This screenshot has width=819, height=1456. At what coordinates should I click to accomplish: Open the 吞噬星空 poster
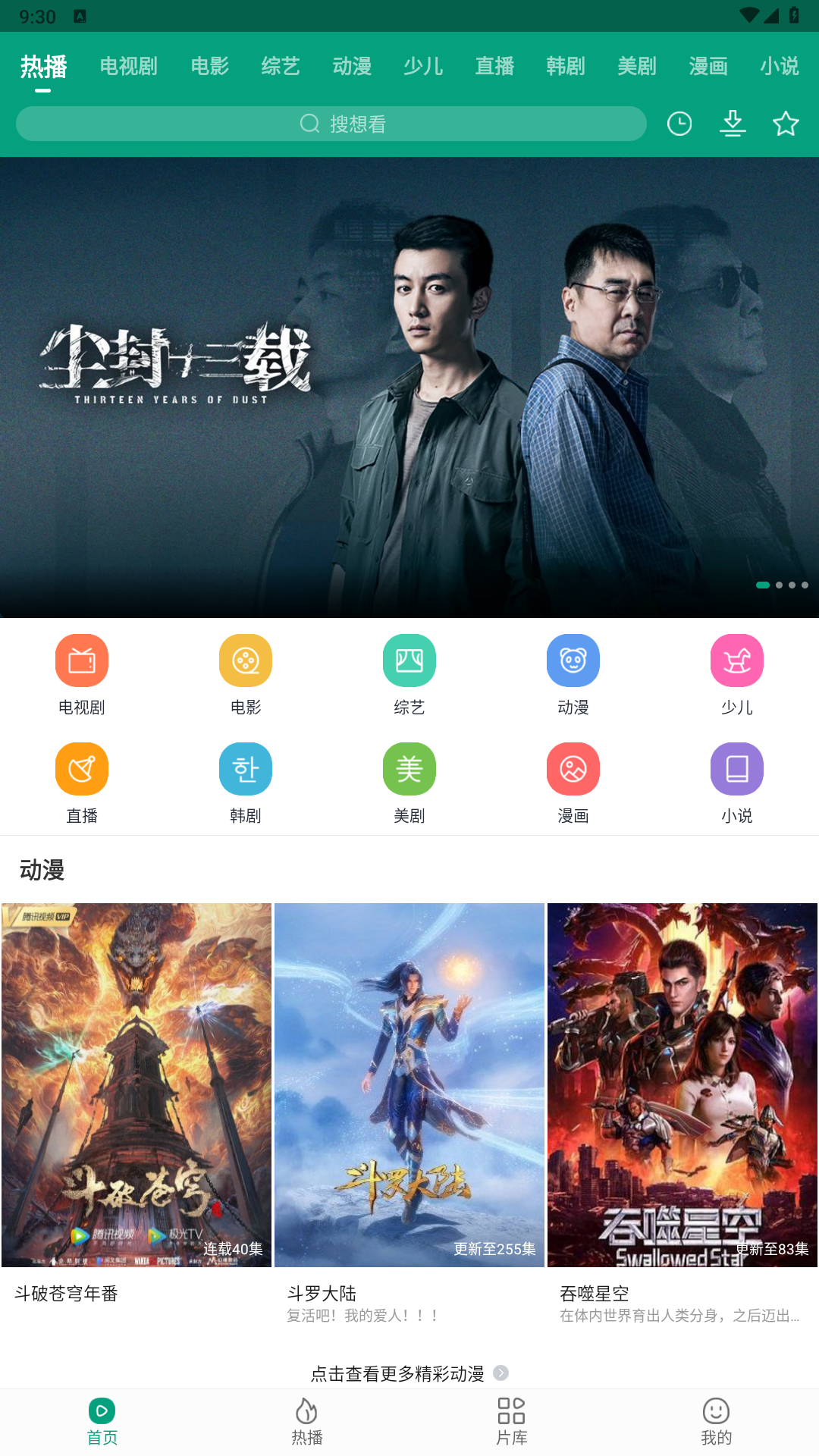(682, 1085)
